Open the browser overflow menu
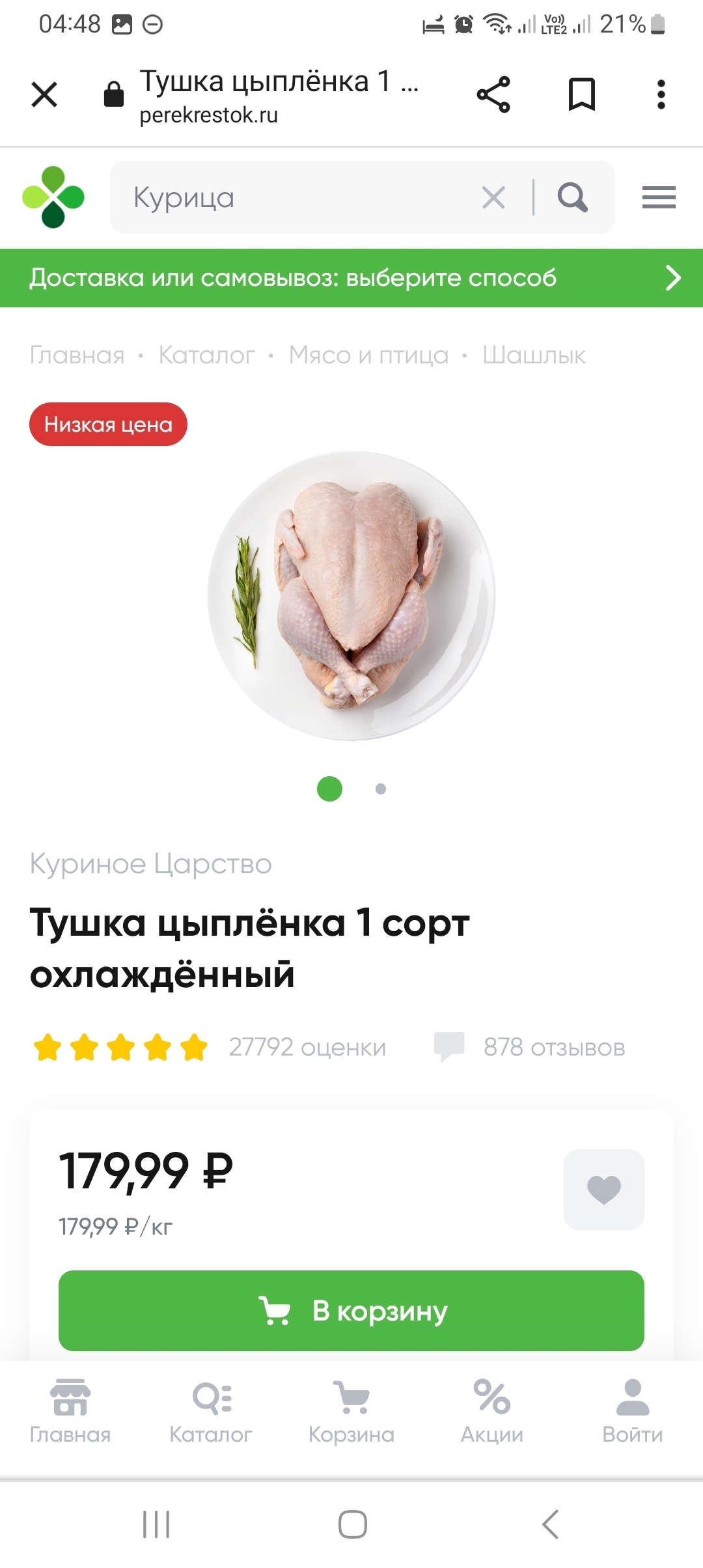Viewport: 703px width, 1568px height. (661, 95)
